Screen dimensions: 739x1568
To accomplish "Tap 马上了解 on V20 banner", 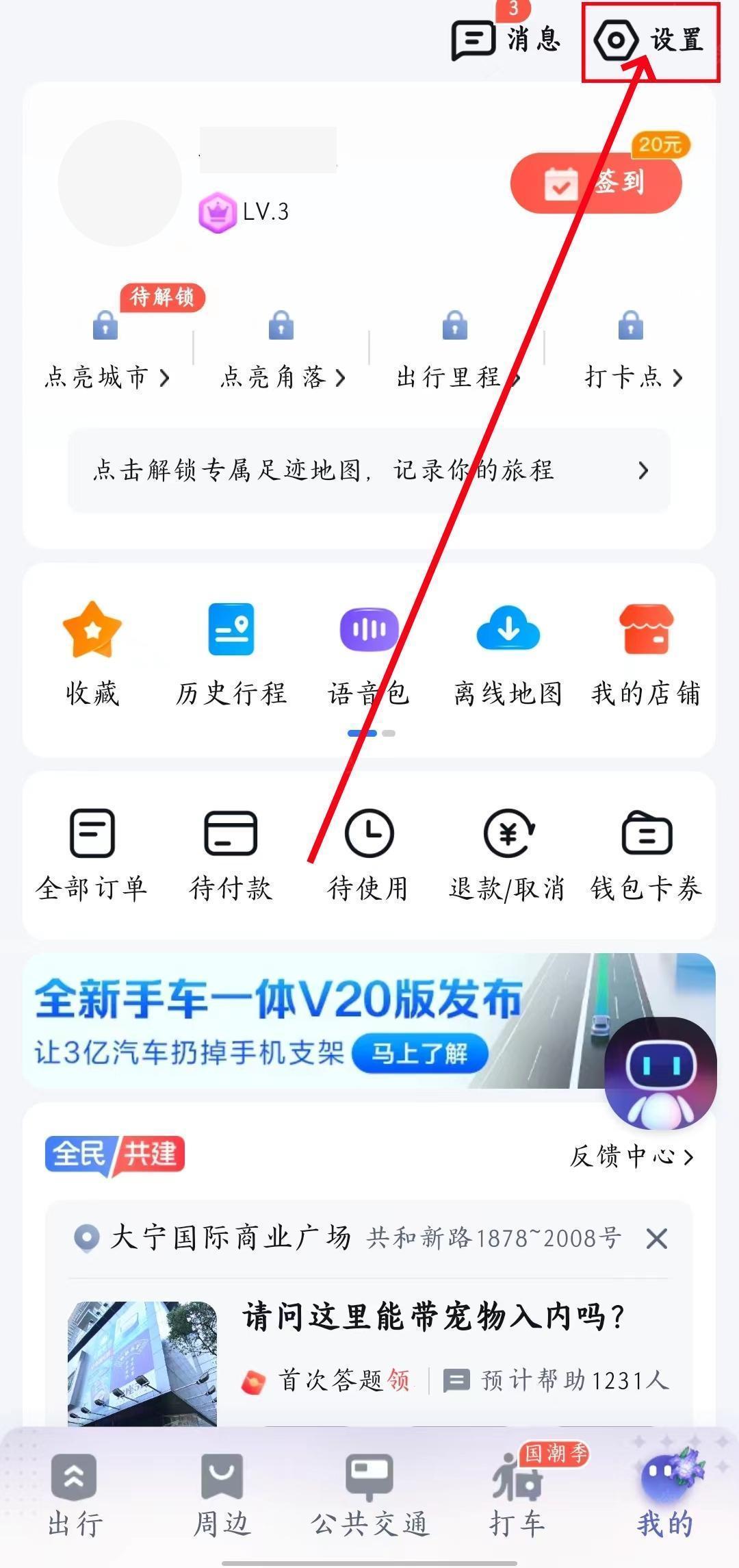I will pos(419,1052).
